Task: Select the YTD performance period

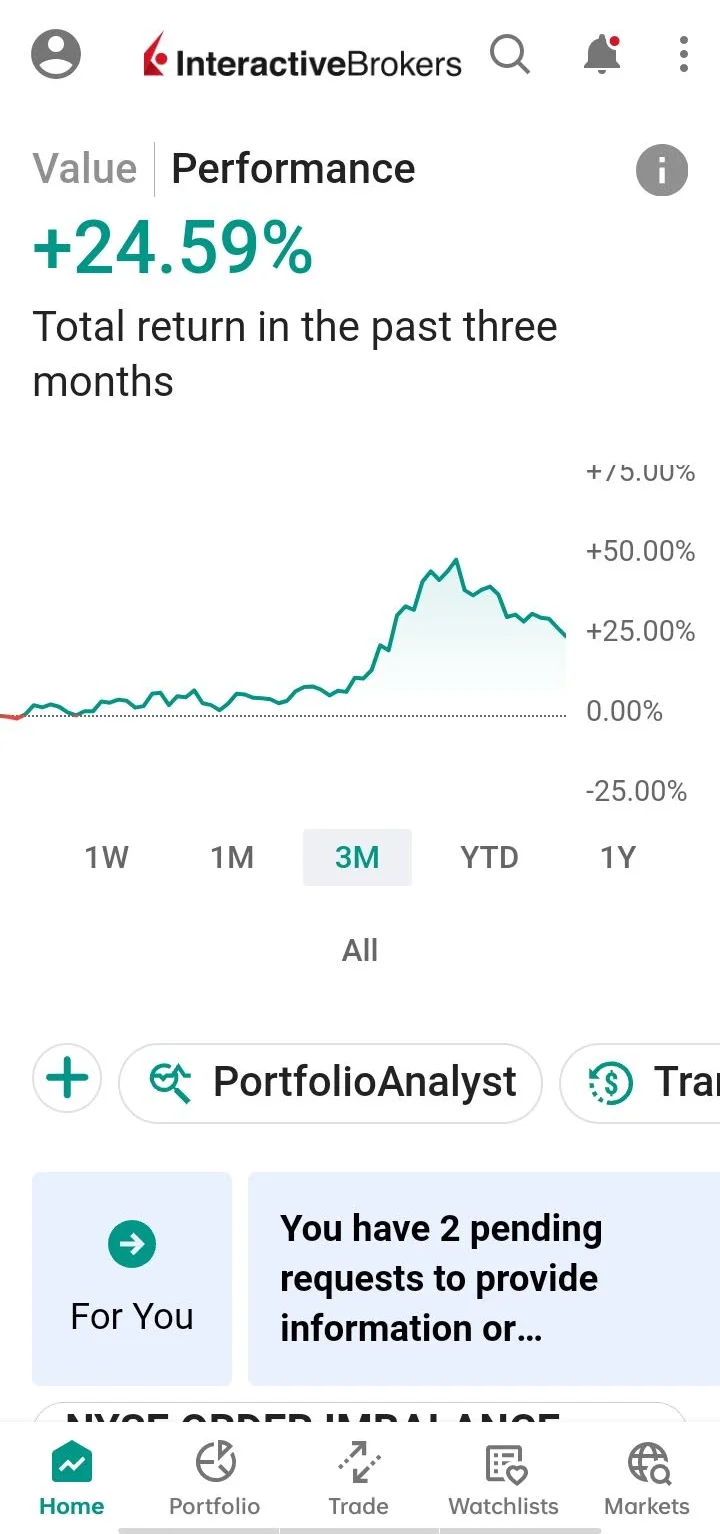Action: pos(489,857)
